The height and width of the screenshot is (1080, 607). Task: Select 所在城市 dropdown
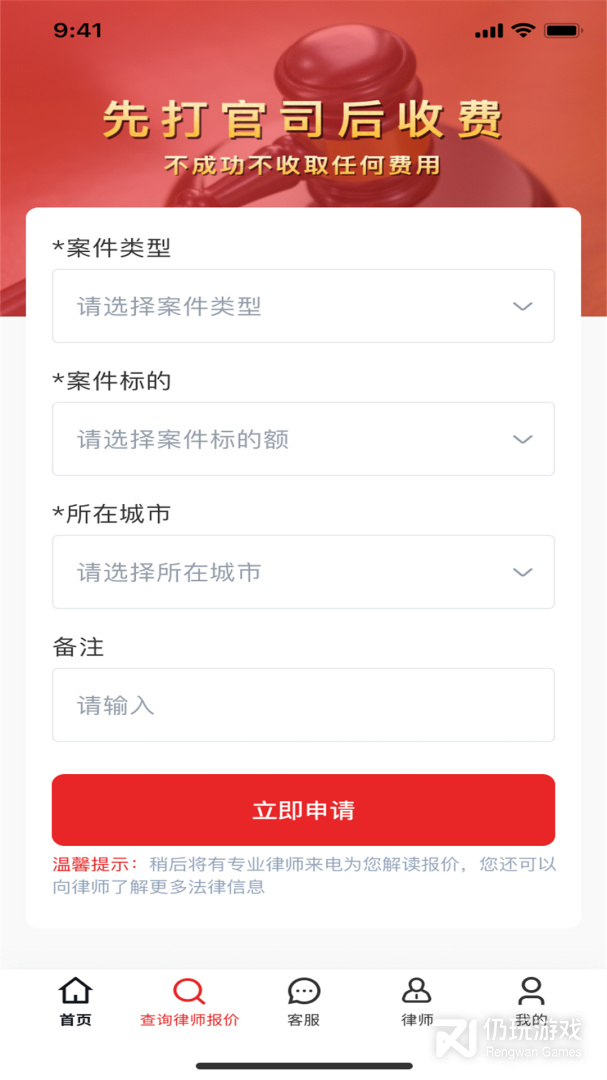pos(303,572)
